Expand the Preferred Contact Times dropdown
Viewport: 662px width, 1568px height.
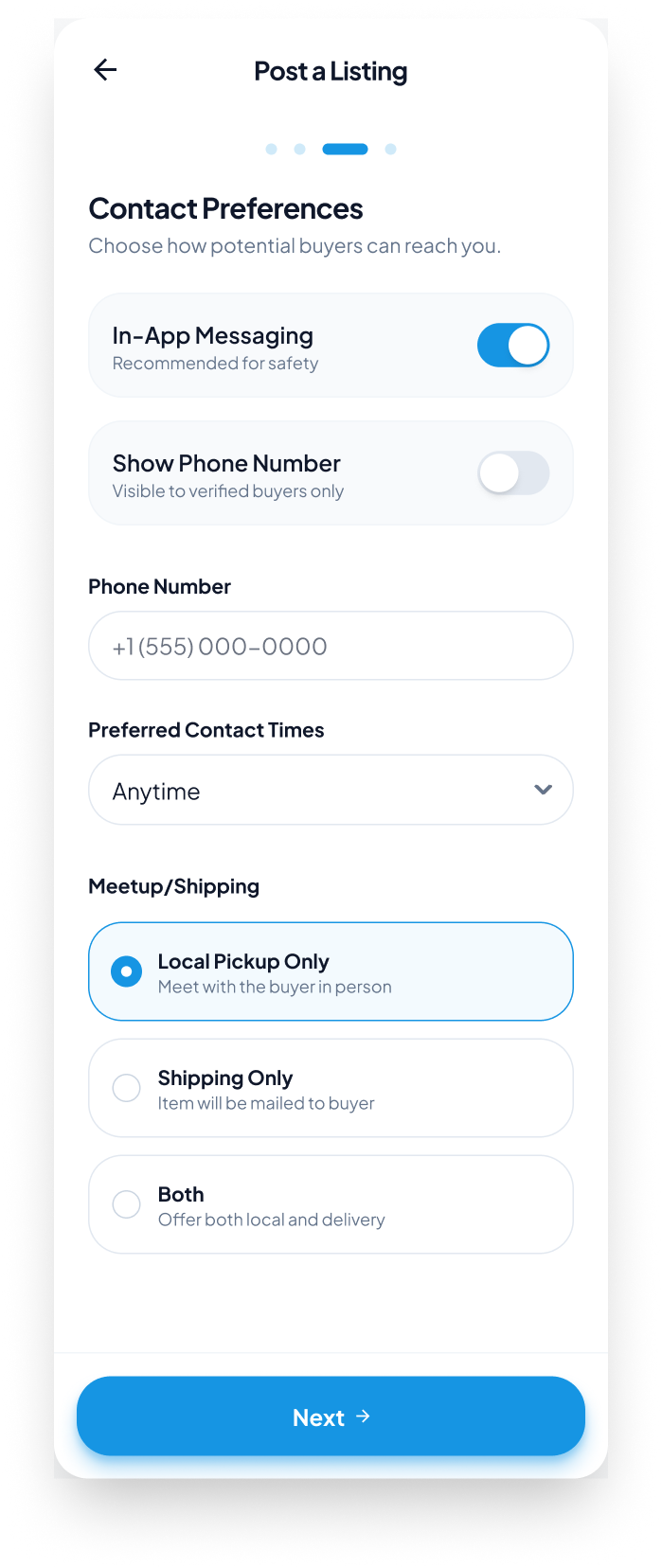point(331,790)
